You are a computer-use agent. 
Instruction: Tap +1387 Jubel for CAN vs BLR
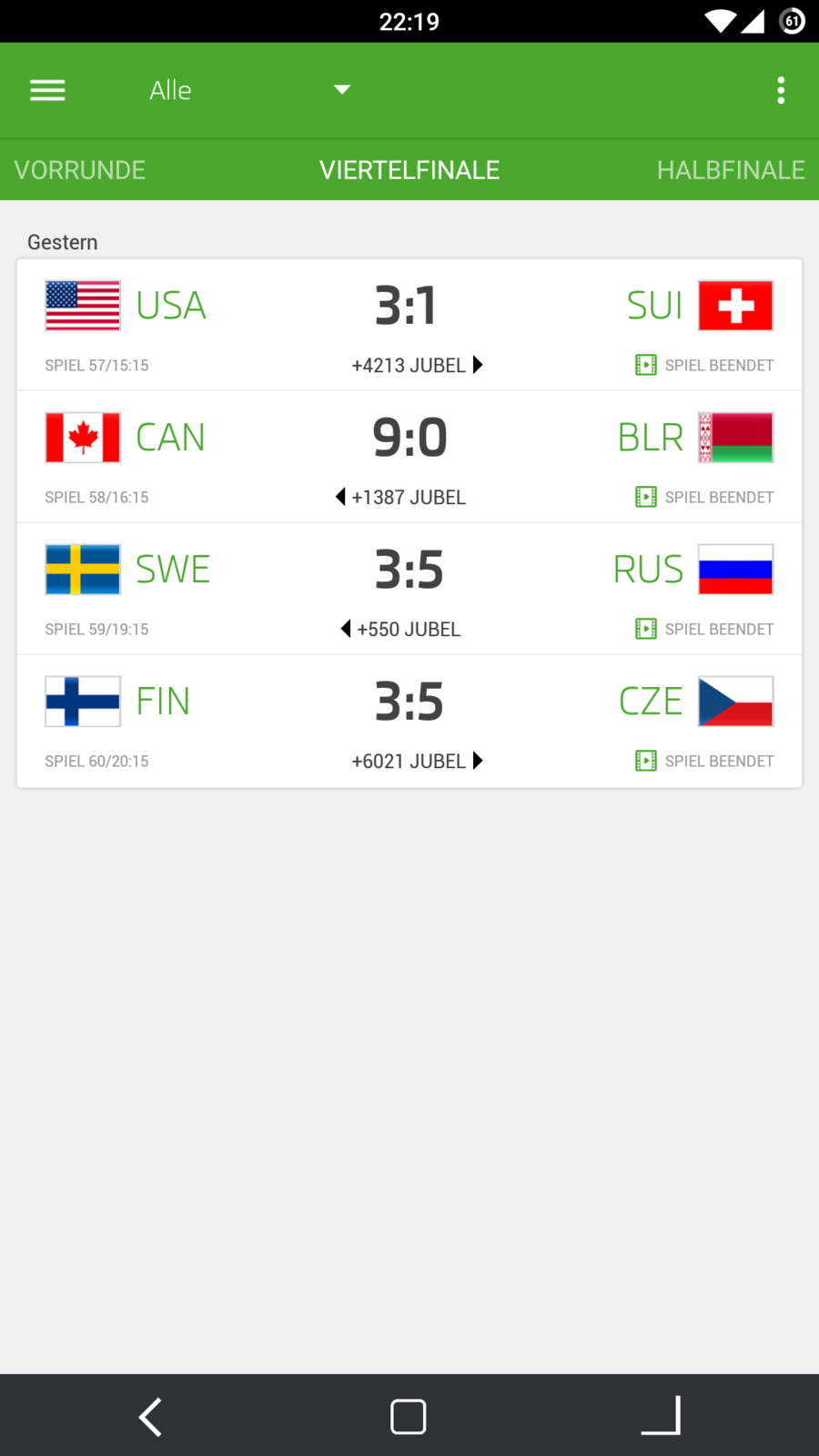click(401, 498)
